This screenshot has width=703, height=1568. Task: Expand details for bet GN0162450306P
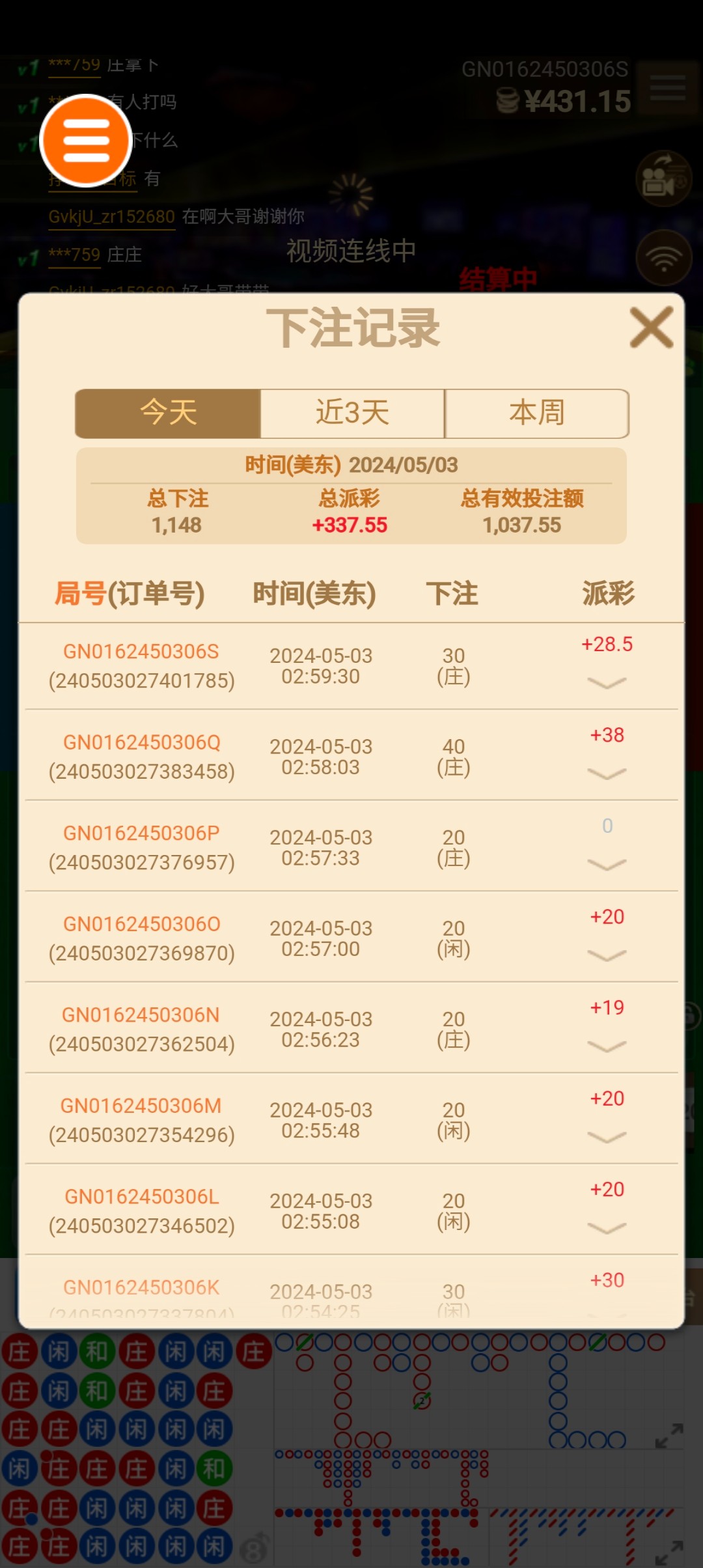pyautogui.click(x=606, y=864)
